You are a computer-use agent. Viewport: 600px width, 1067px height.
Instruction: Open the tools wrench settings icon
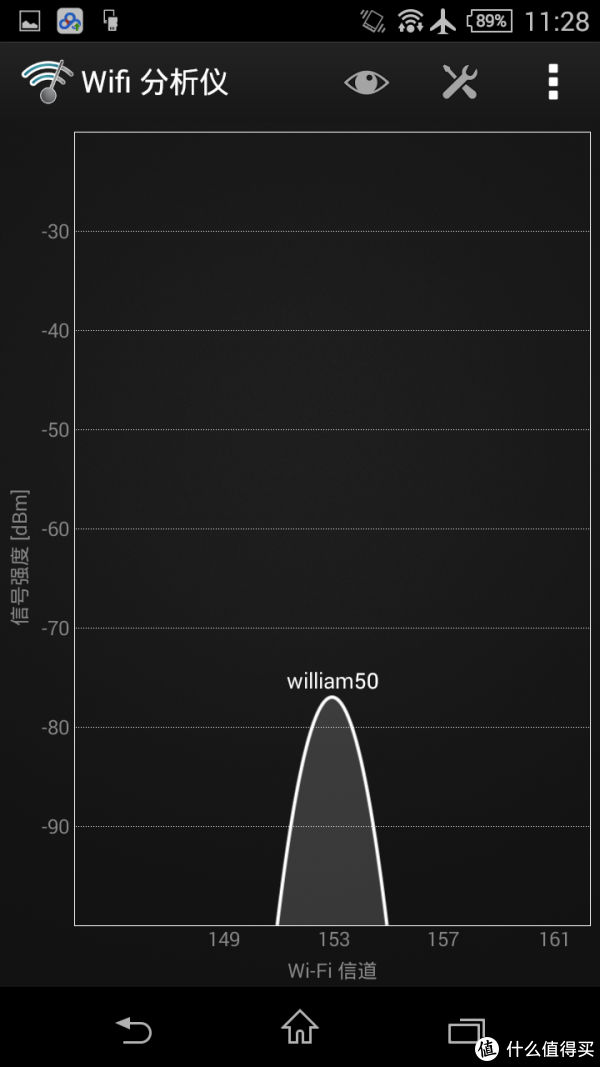coord(460,82)
